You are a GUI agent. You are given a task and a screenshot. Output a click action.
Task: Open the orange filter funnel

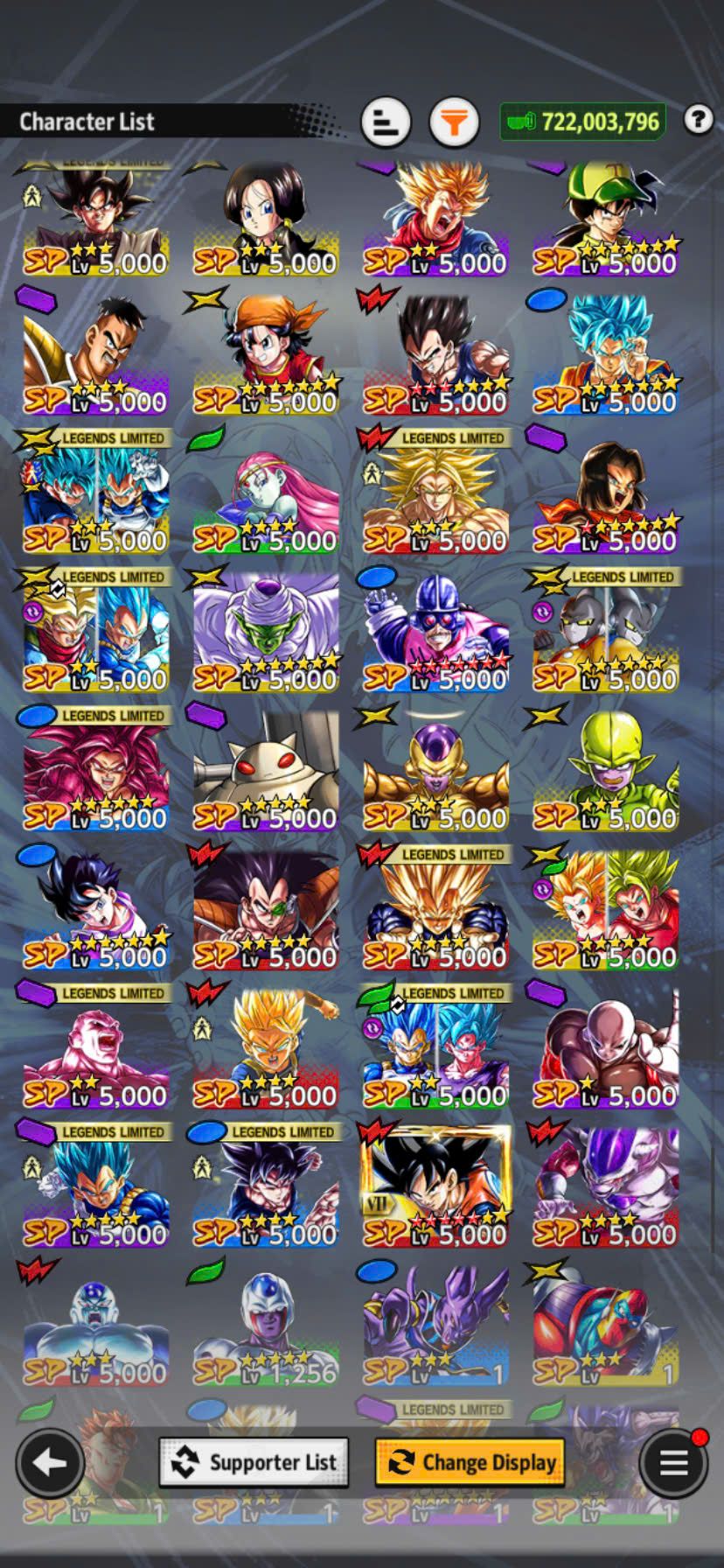pyautogui.click(x=454, y=122)
